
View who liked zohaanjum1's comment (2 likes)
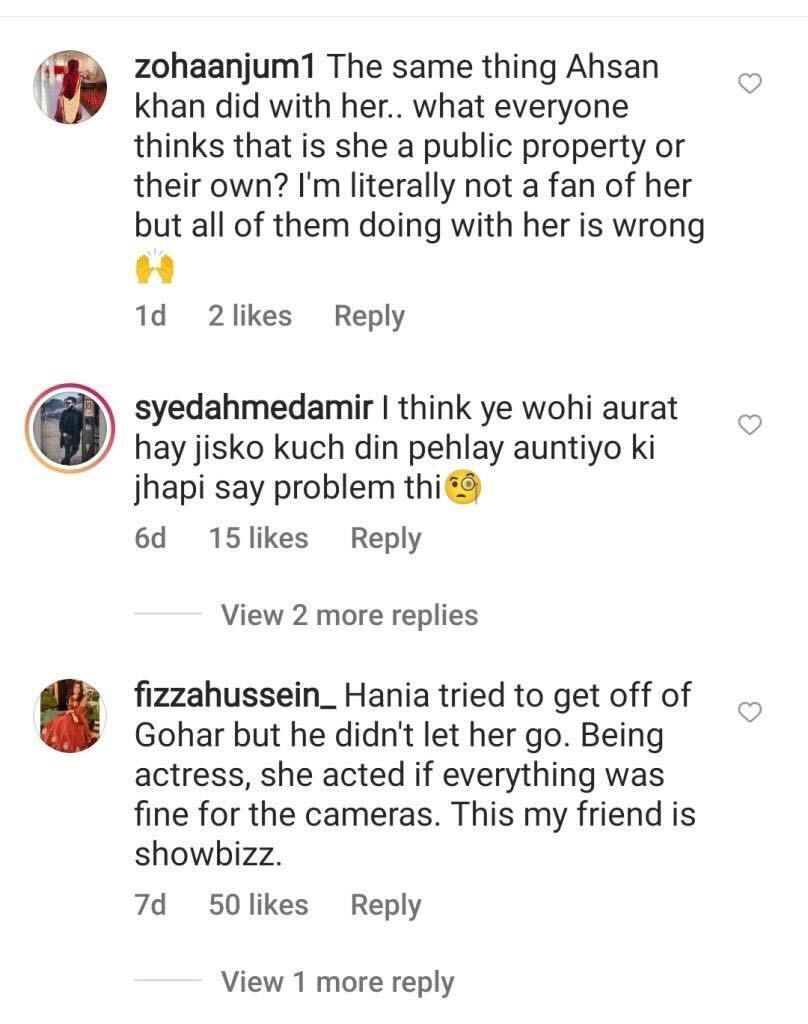click(250, 316)
